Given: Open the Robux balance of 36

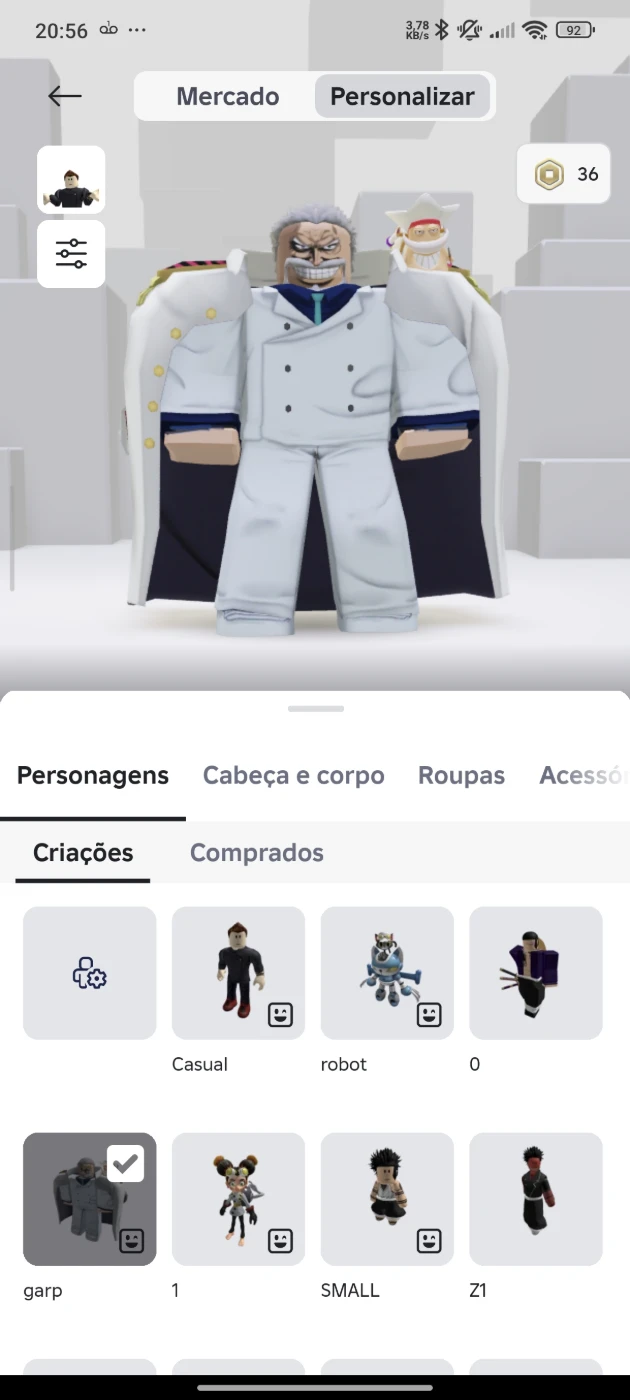Looking at the screenshot, I should [564, 175].
